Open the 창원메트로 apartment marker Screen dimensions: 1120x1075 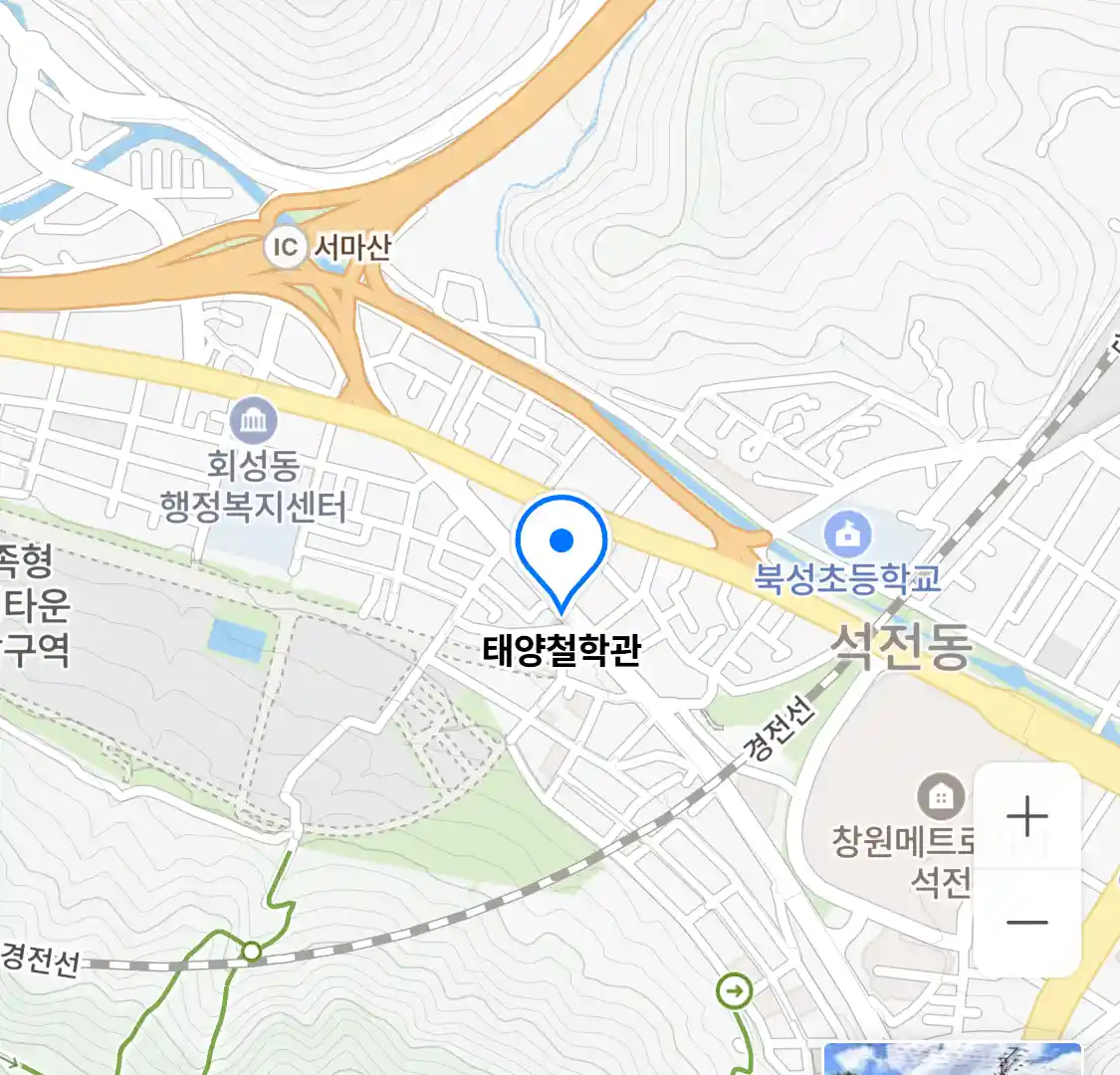940,796
